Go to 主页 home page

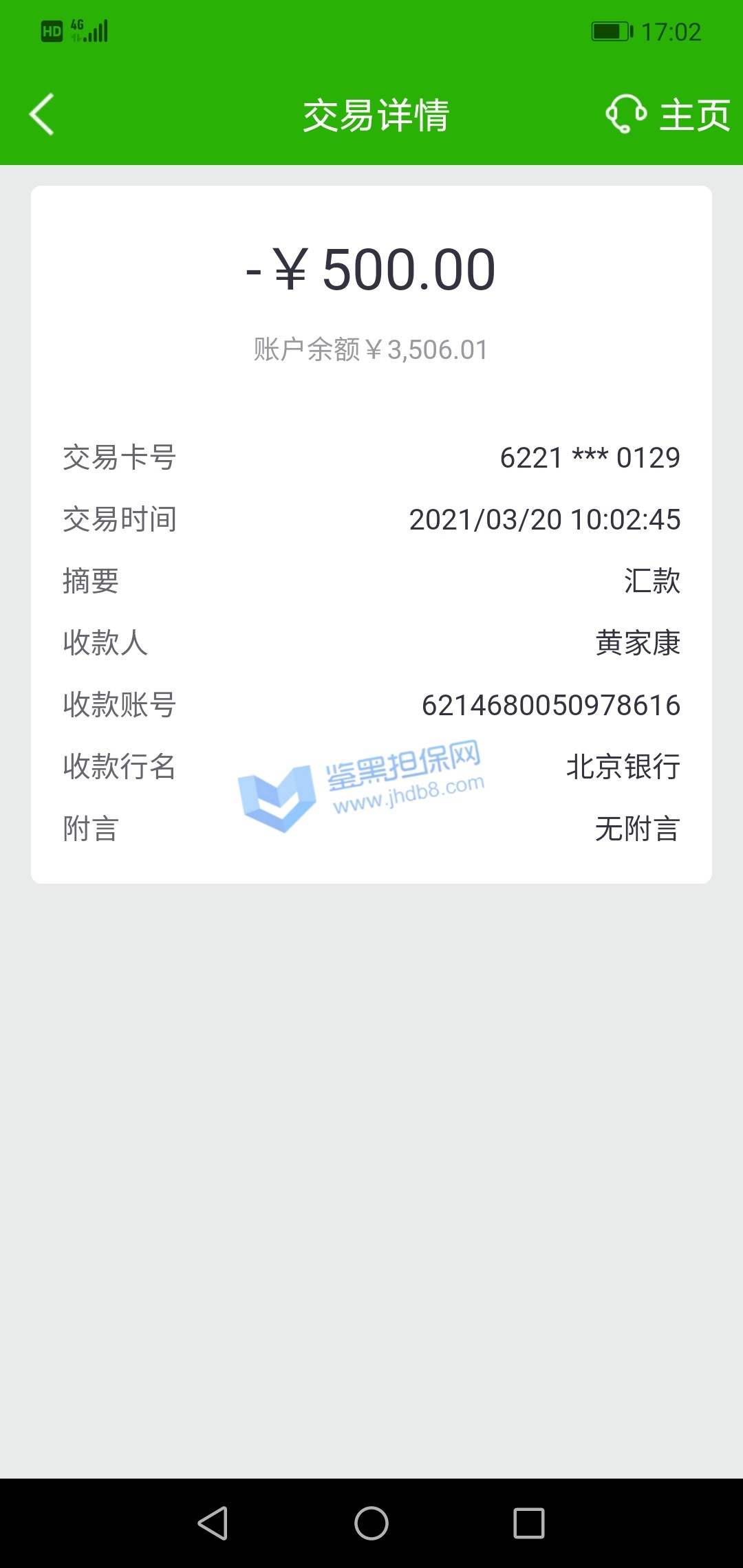(x=694, y=115)
